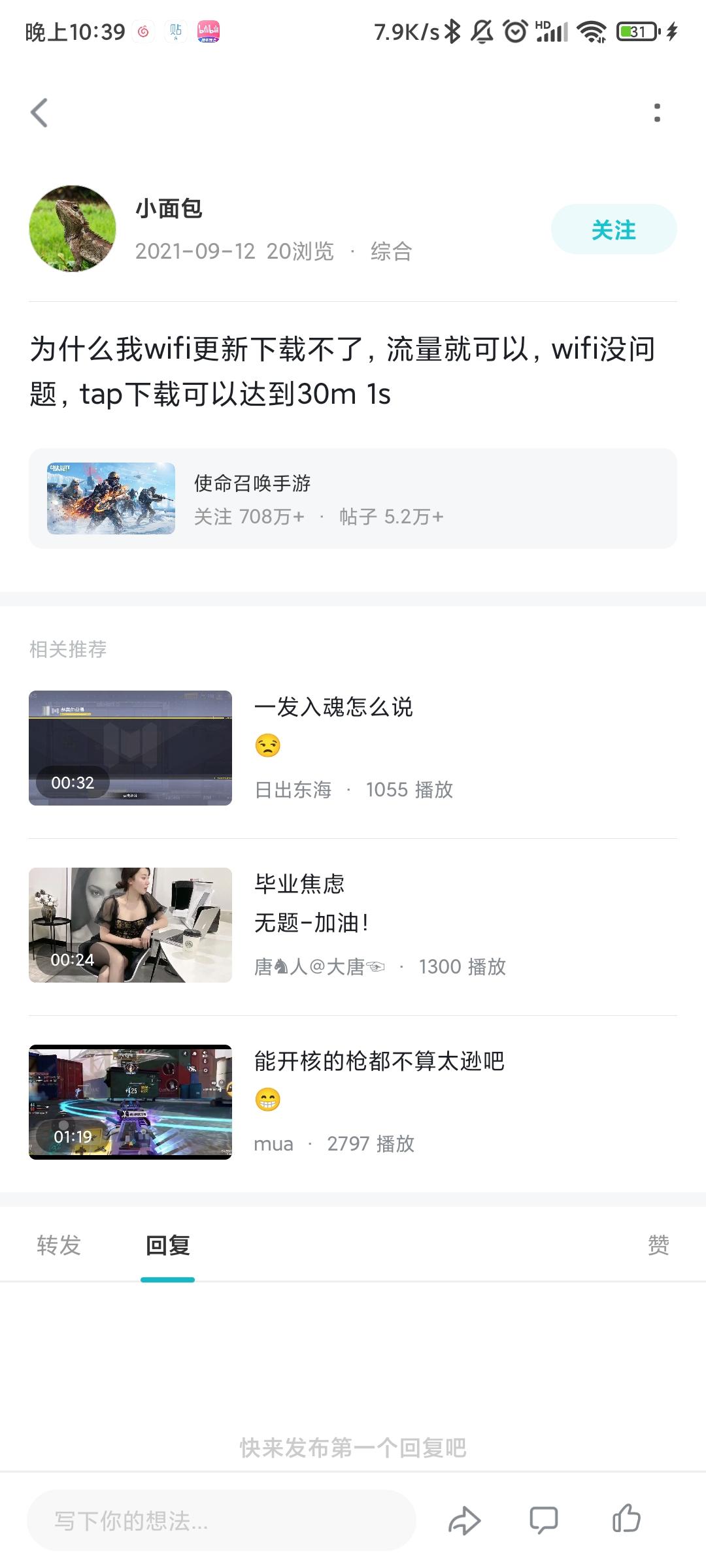
Task: Open comments via the speech bubble icon
Action: coord(544,1520)
